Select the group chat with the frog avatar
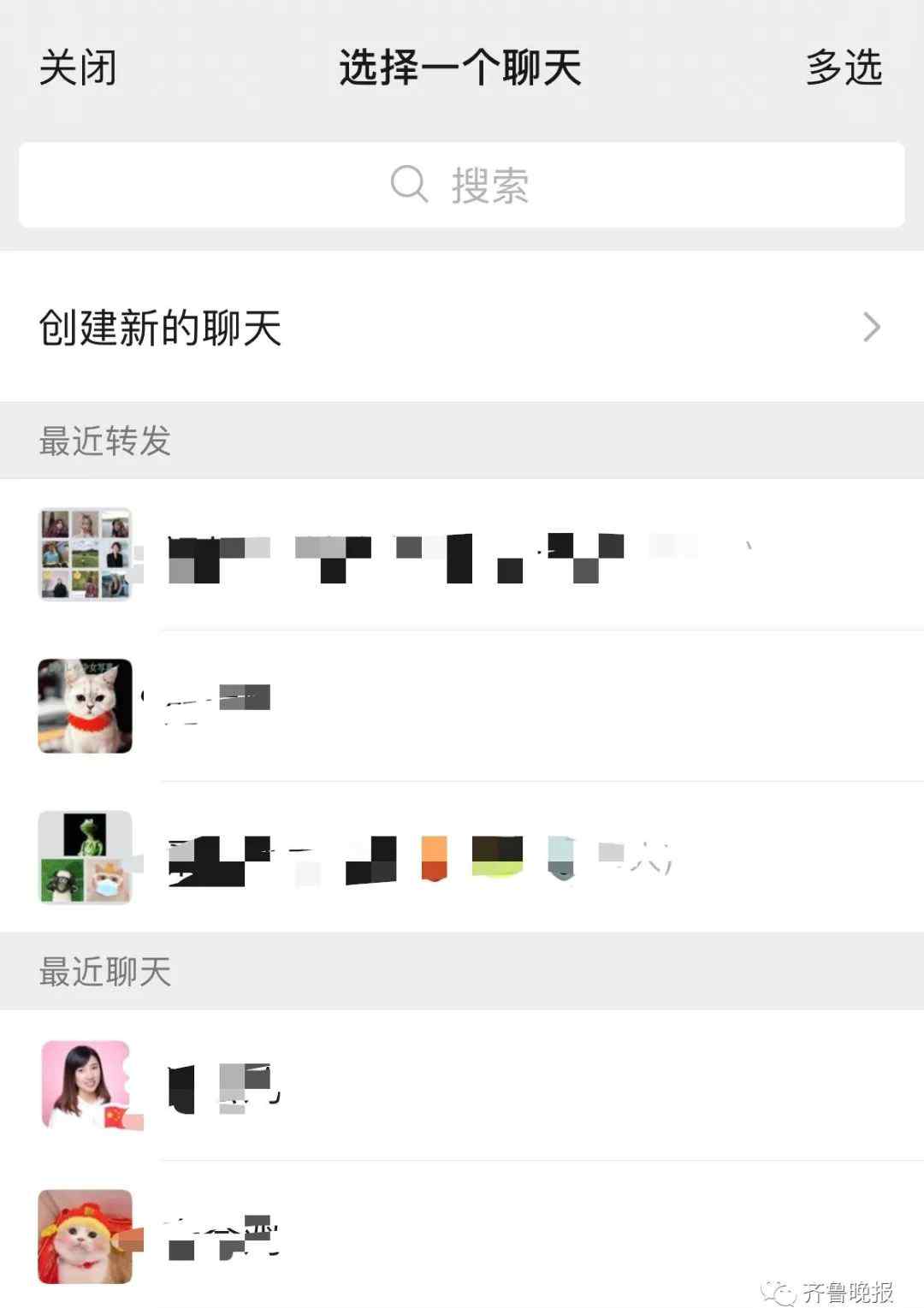 (x=462, y=857)
